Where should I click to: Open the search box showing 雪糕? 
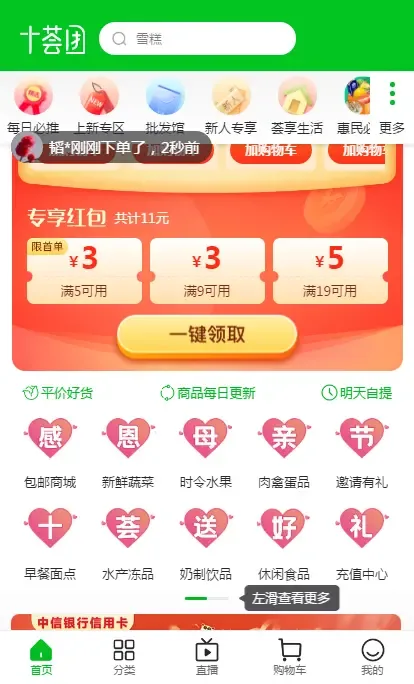(x=197, y=39)
